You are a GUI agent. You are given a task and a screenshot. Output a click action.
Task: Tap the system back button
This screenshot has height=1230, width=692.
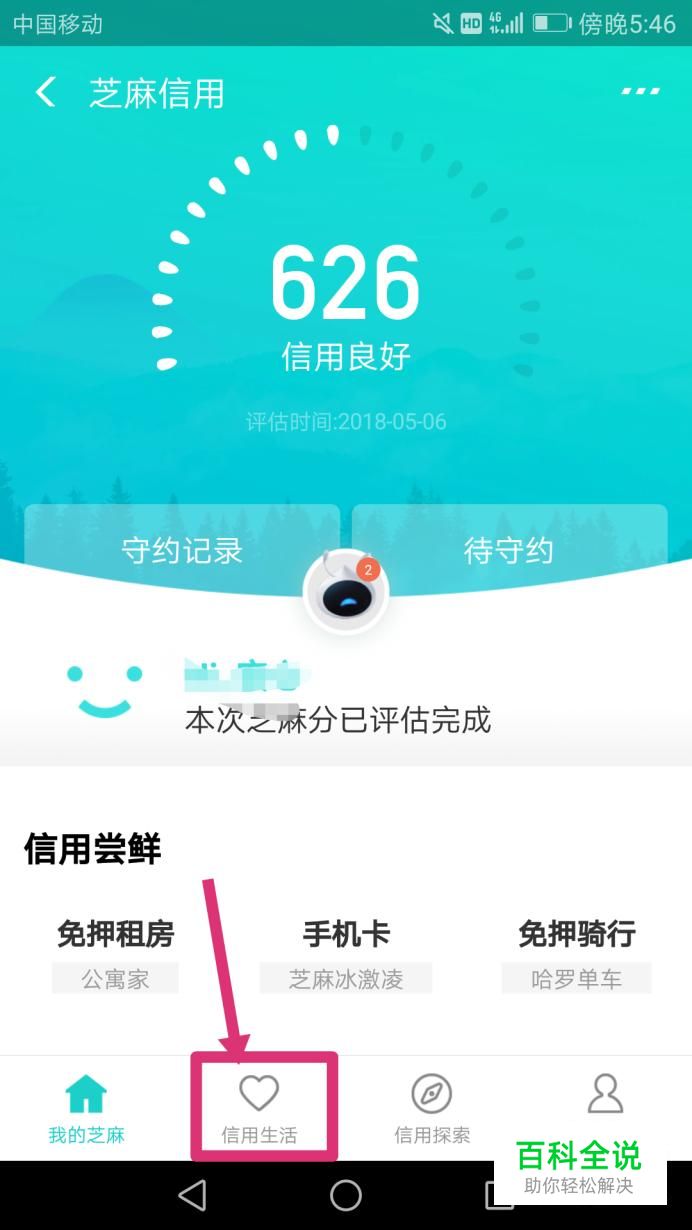(191, 1195)
